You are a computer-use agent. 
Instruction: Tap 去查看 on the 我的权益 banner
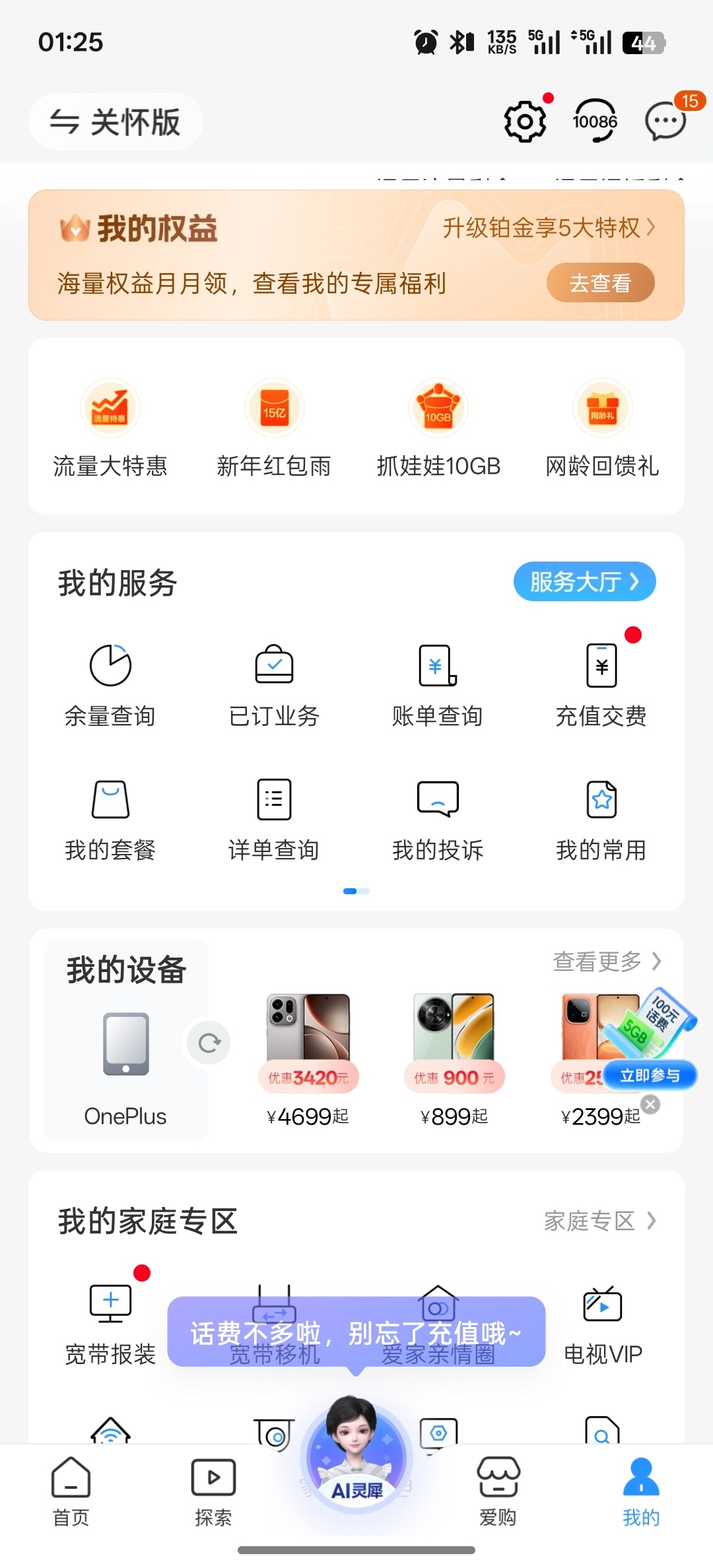(x=600, y=283)
